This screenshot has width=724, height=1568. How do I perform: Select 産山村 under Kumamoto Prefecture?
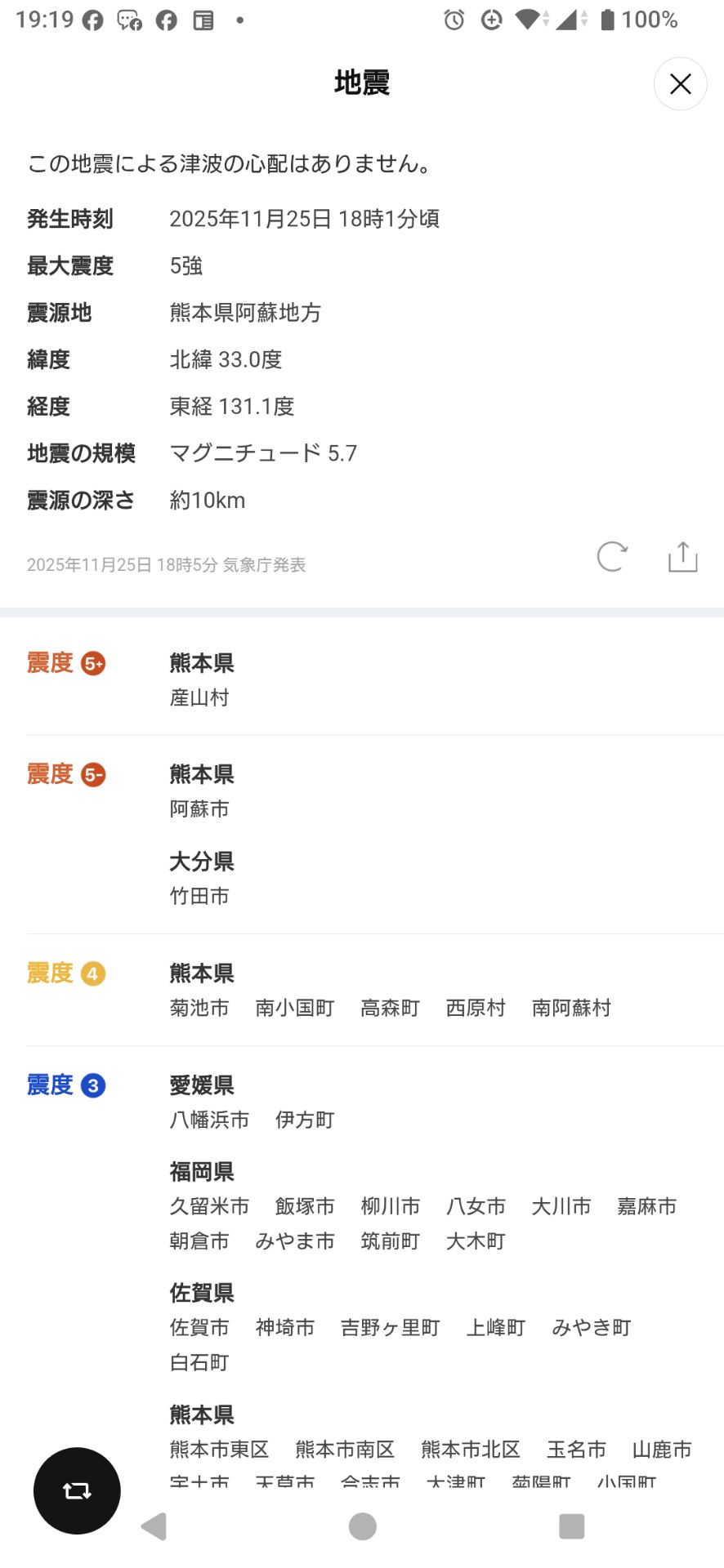tap(199, 698)
